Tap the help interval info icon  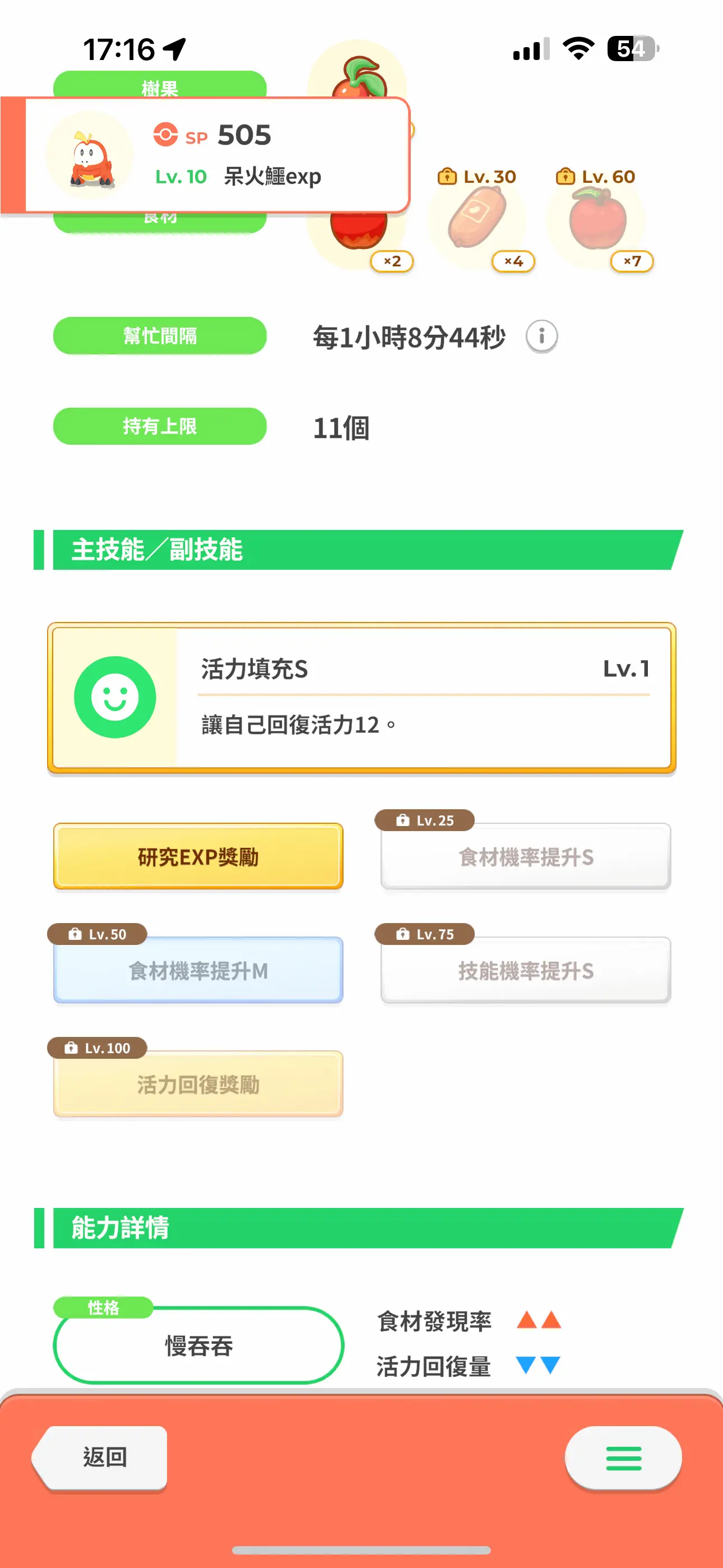[x=541, y=336]
